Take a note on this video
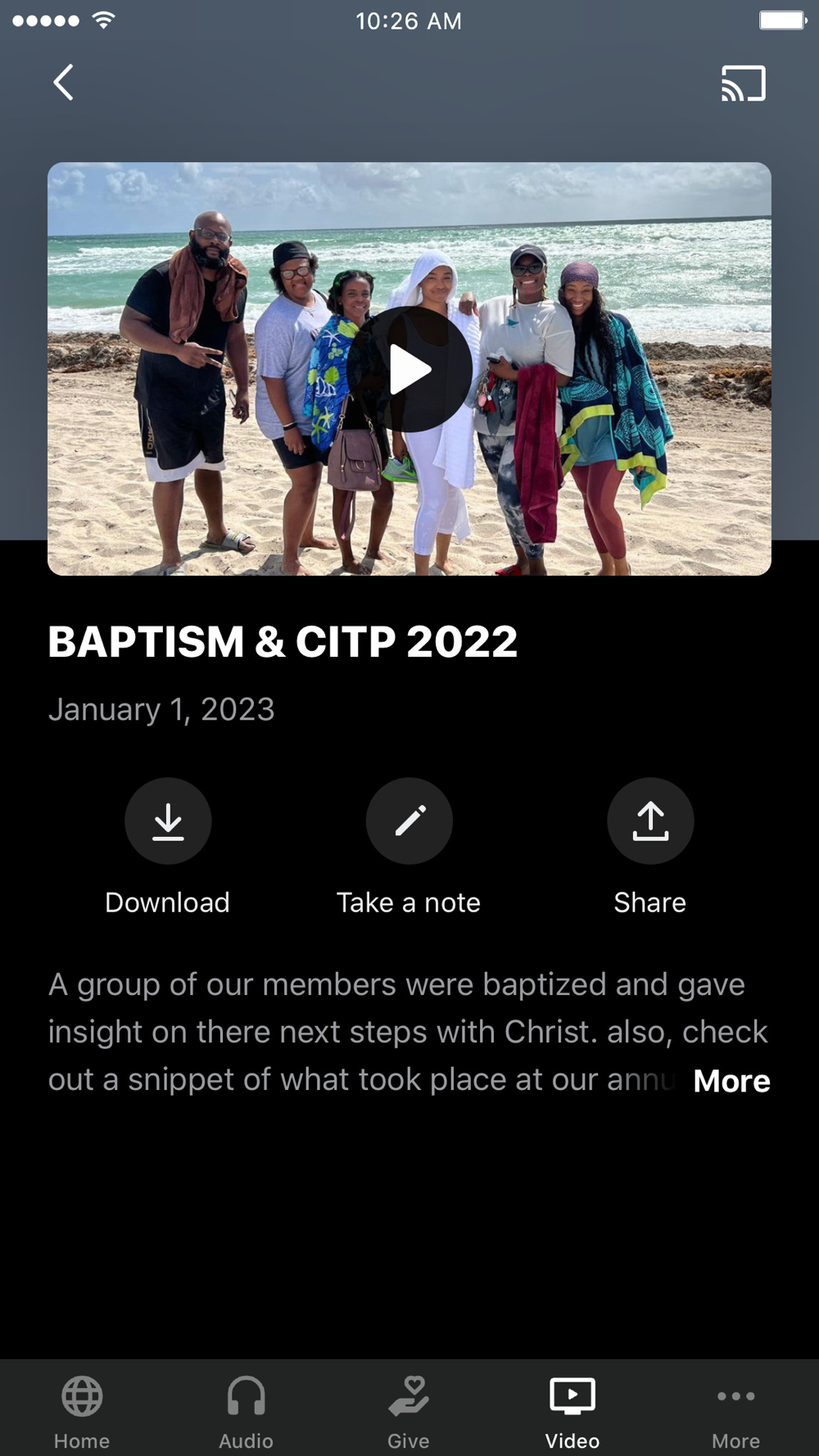 (x=409, y=821)
